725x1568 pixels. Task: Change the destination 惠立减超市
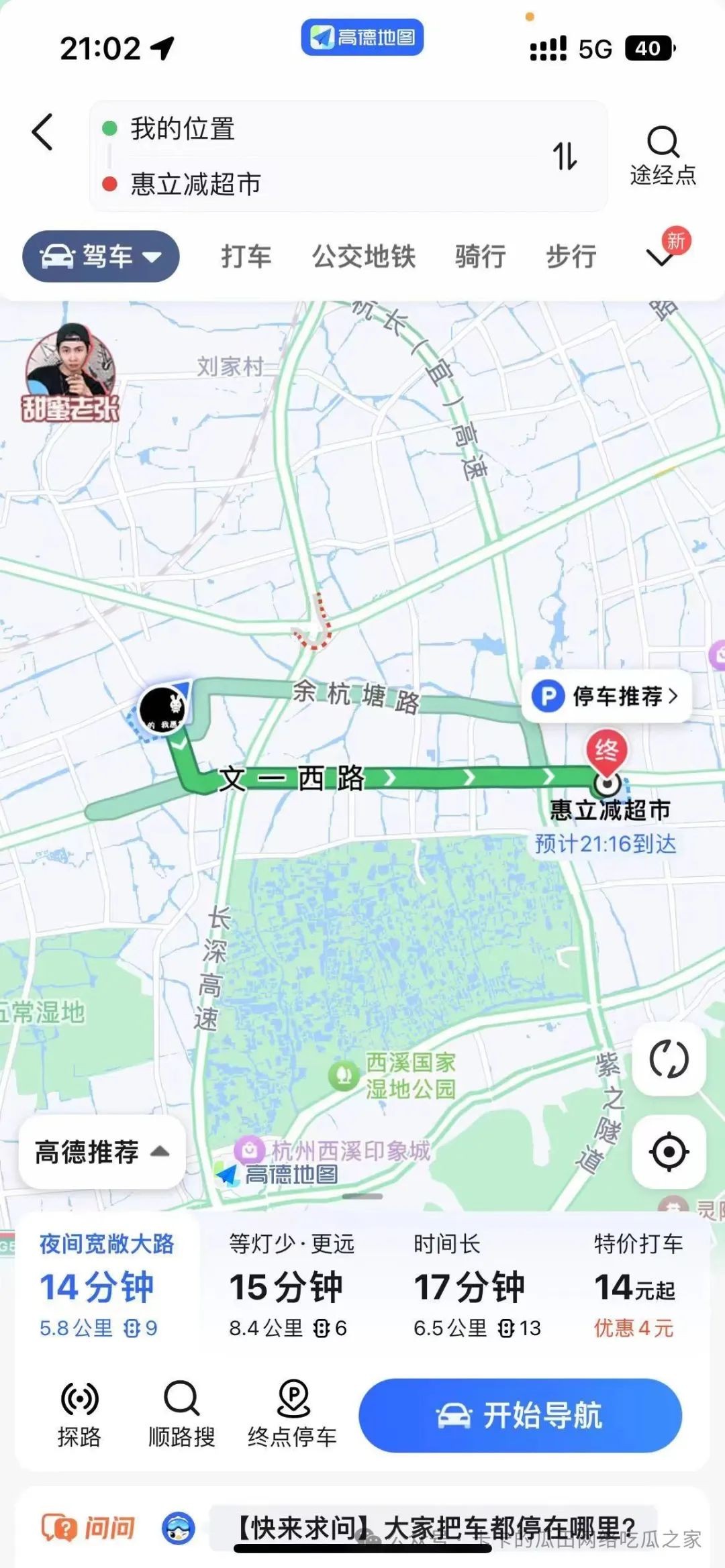point(196,184)
